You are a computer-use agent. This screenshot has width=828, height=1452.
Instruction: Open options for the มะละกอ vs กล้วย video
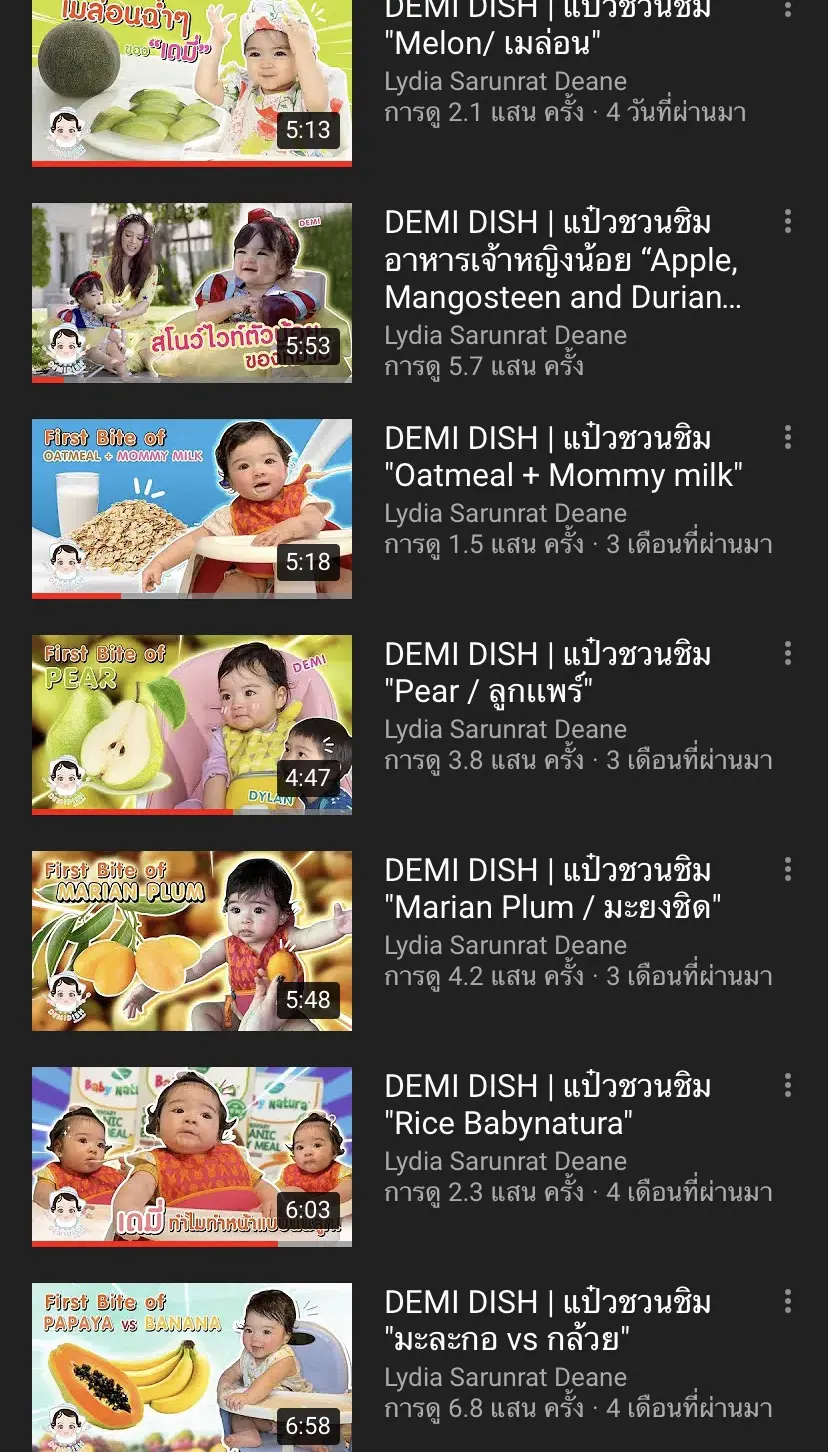[788, 1301]
